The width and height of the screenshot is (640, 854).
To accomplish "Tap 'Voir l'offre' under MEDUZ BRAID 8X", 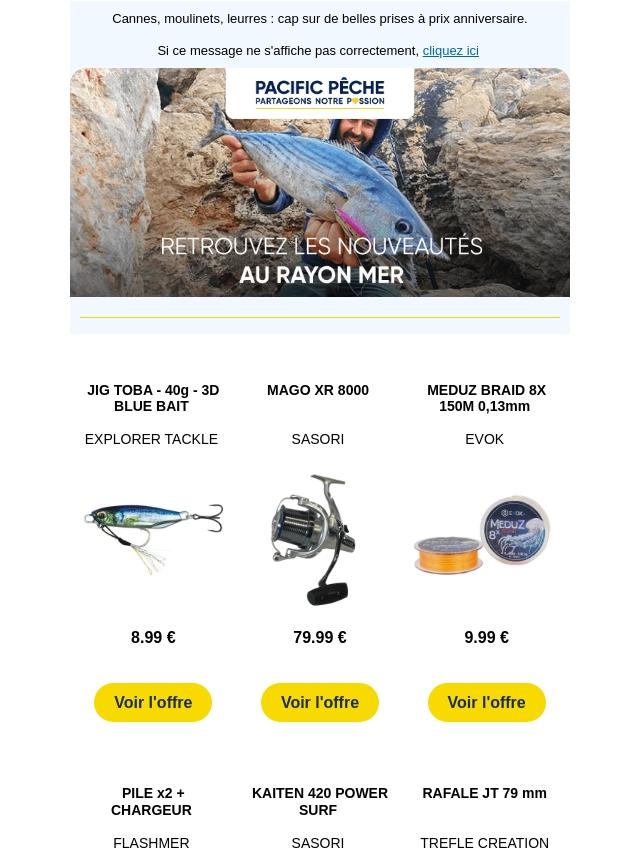I will tap(486, 702).
